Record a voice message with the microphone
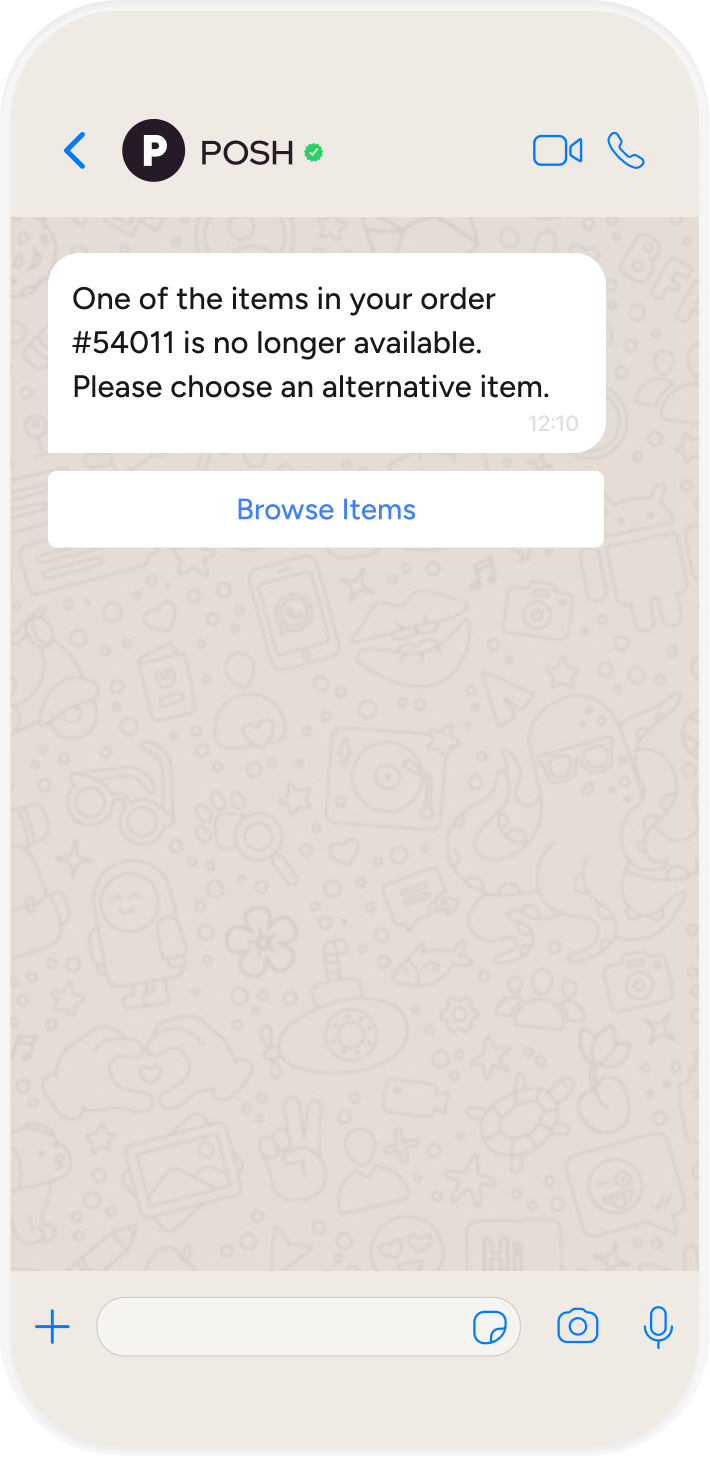 coord(657,1327)
